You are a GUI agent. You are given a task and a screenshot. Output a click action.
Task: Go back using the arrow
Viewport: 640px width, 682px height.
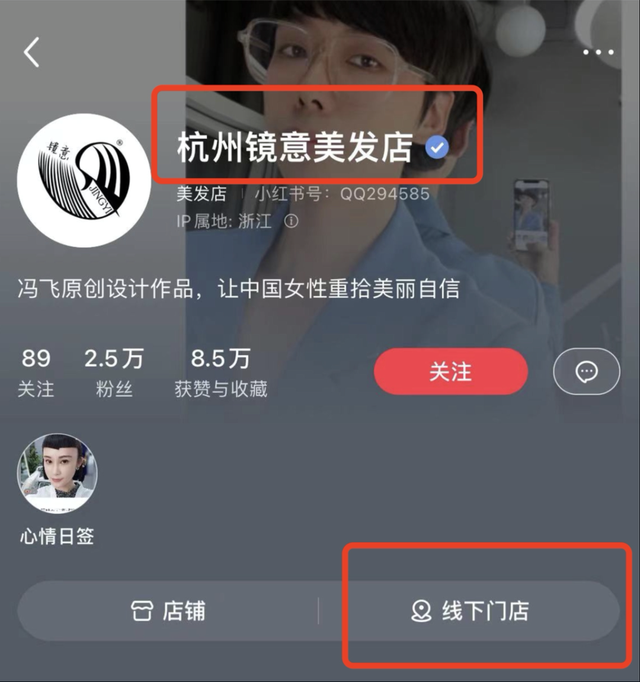click(x=32, y=52)
